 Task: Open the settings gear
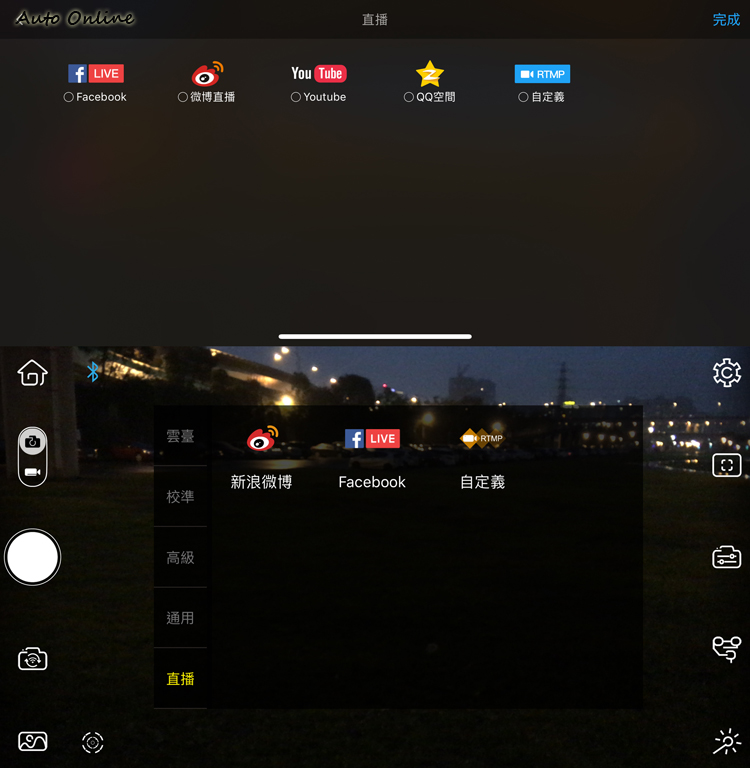727,373
